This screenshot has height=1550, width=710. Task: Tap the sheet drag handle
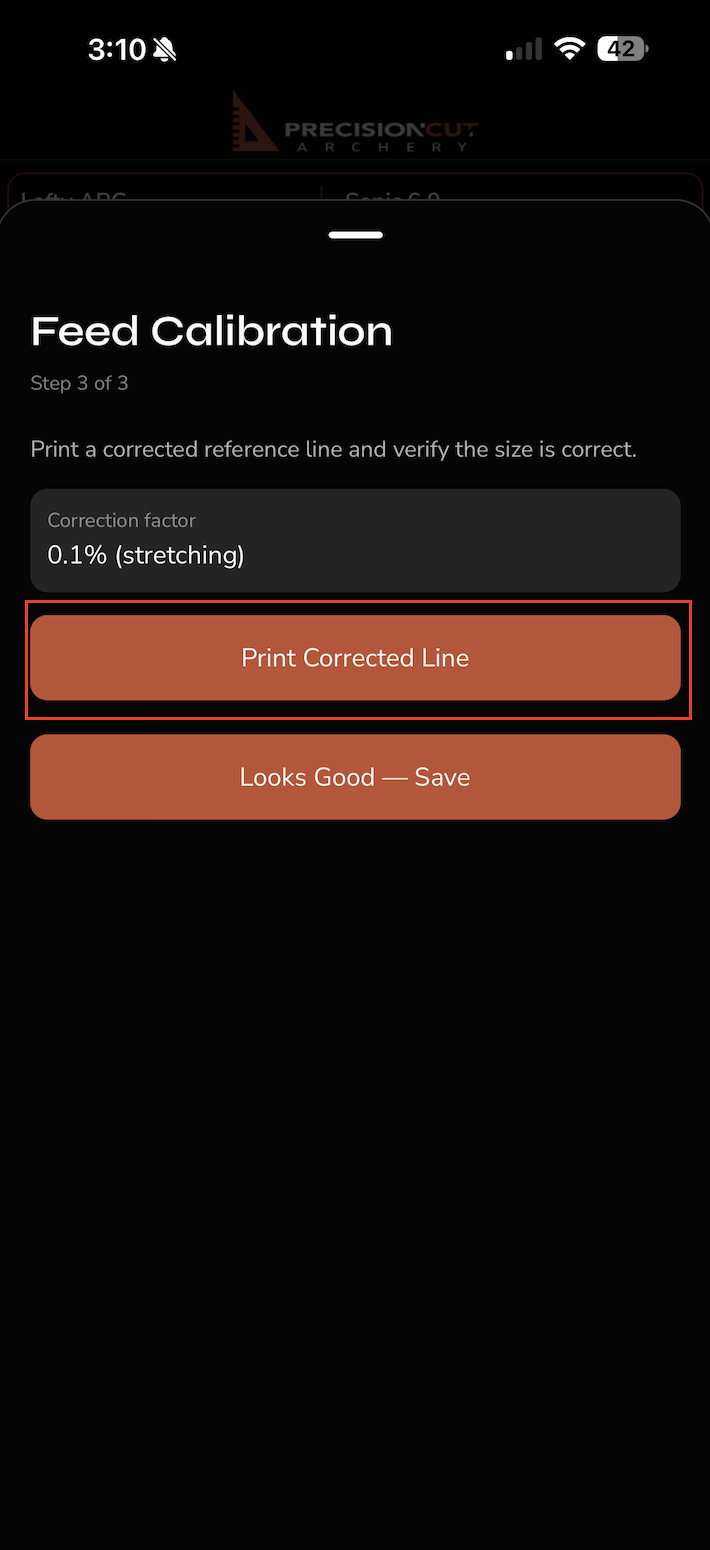[355, 235]
